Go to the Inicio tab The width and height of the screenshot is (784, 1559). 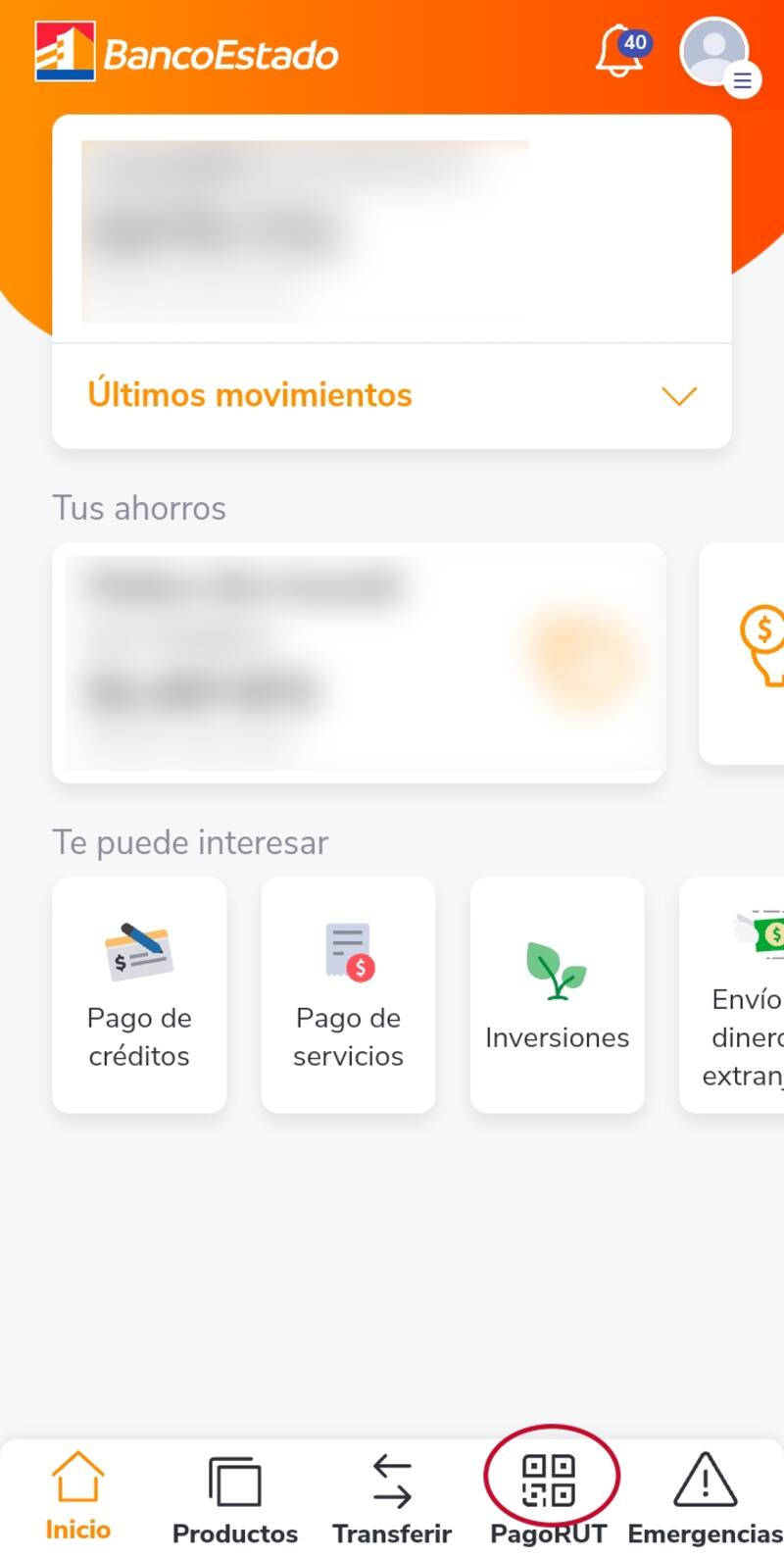click(x=77, y=1495)
